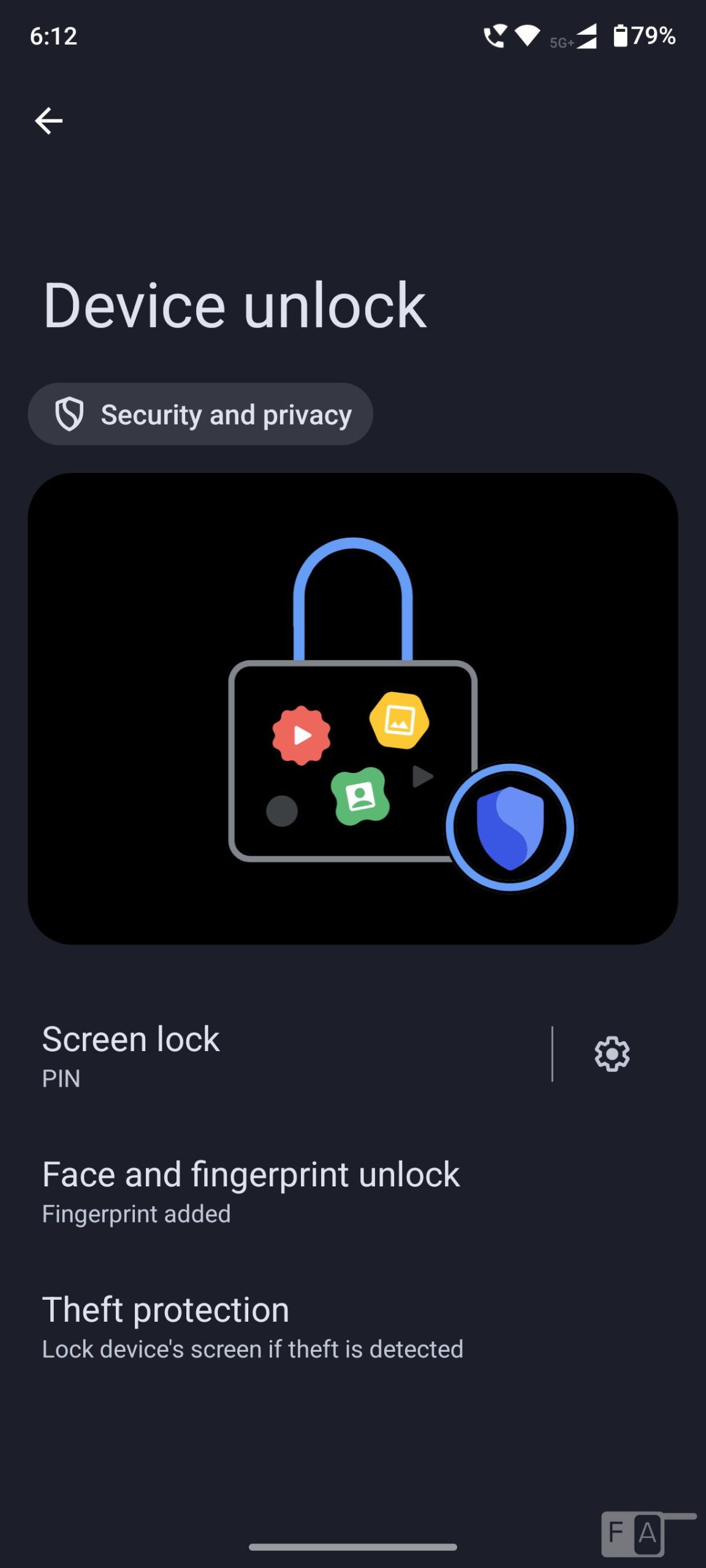Go back using the top arrow
706x1568 pixels.
[49, 121]
